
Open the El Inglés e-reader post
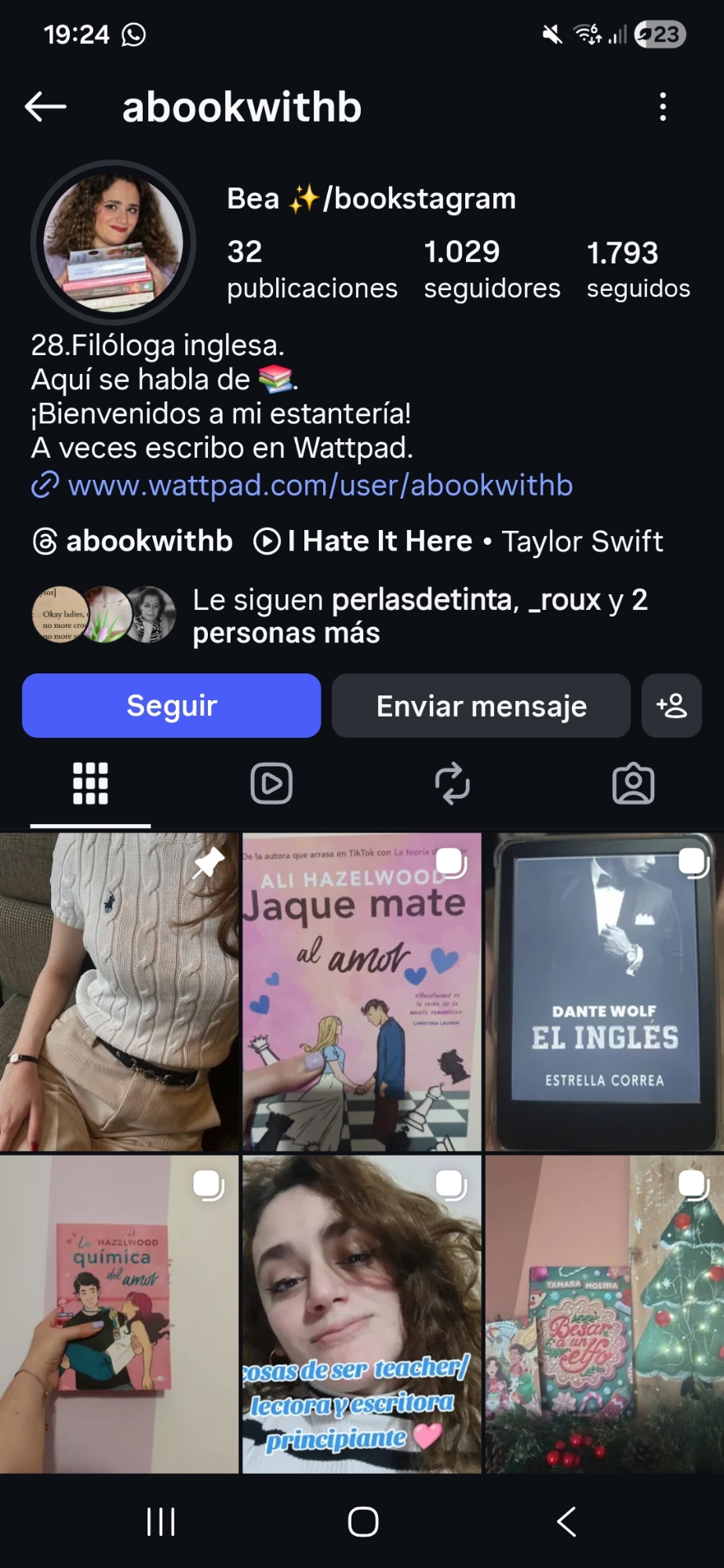[x=604, y=992]
